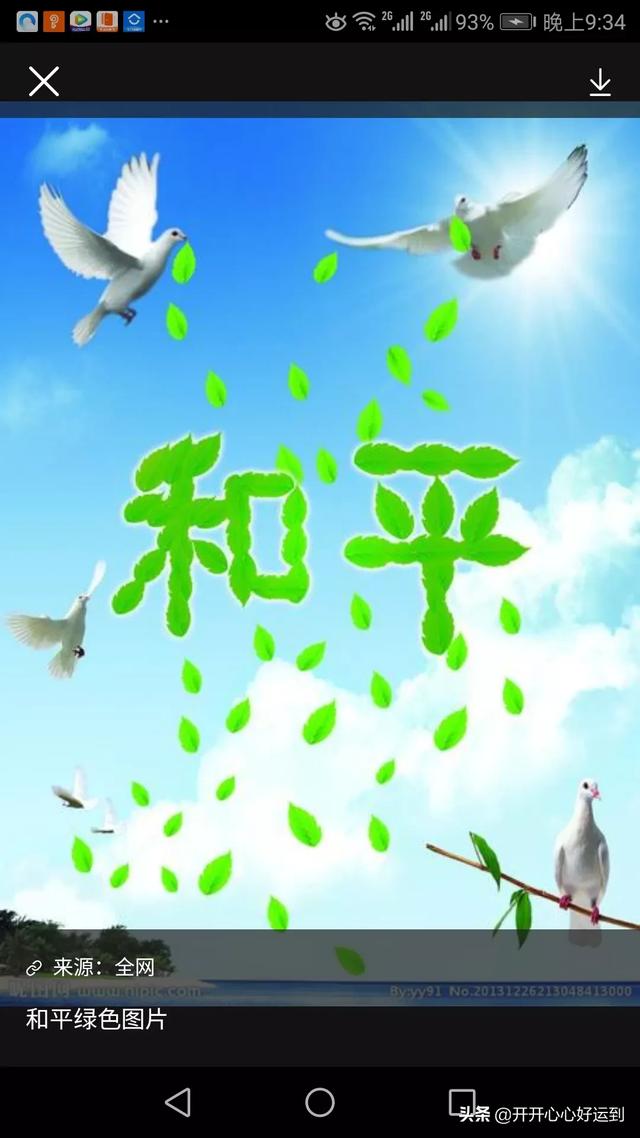This screenshot has width=640, height=1138.
Task: Close the image viewer
Action: click(44, 82)
